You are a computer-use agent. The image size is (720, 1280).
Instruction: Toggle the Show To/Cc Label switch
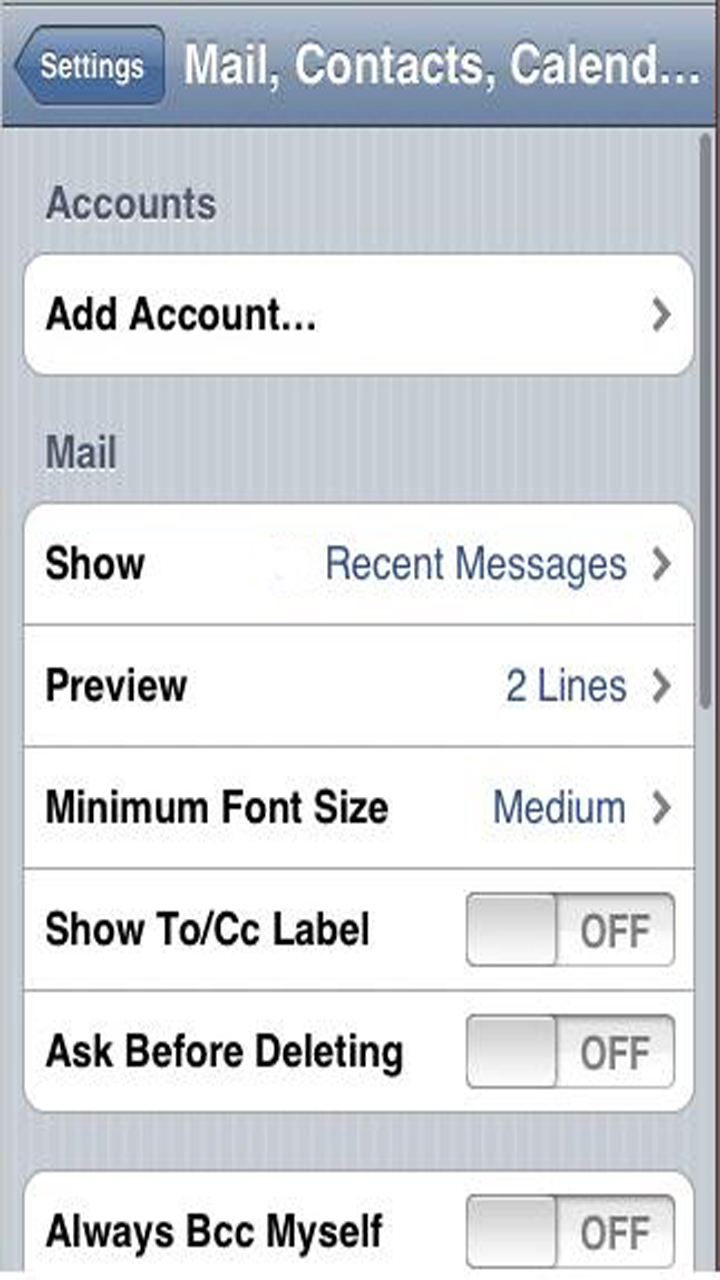tap(570, 930)
